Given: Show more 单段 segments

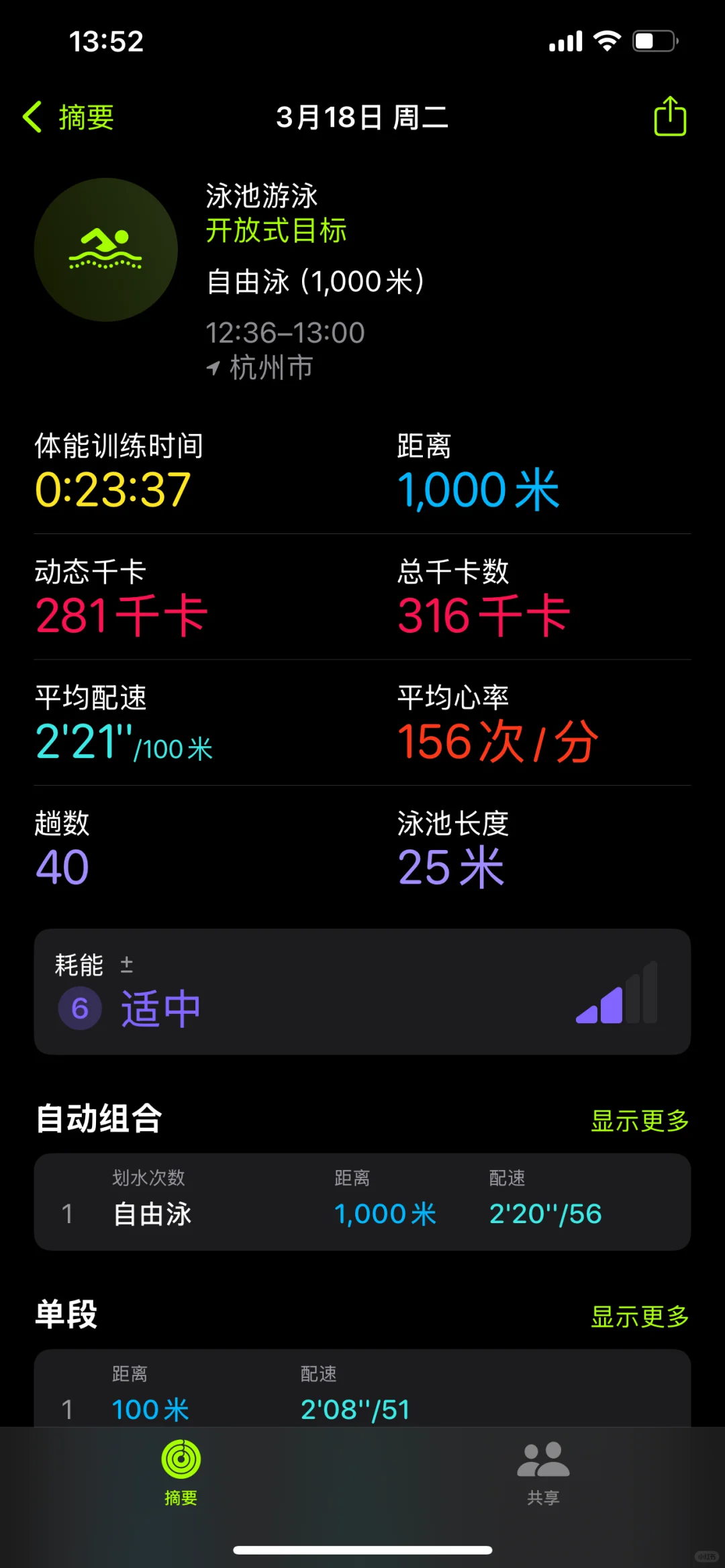Looking at the screenshot, I should 640,1316.
